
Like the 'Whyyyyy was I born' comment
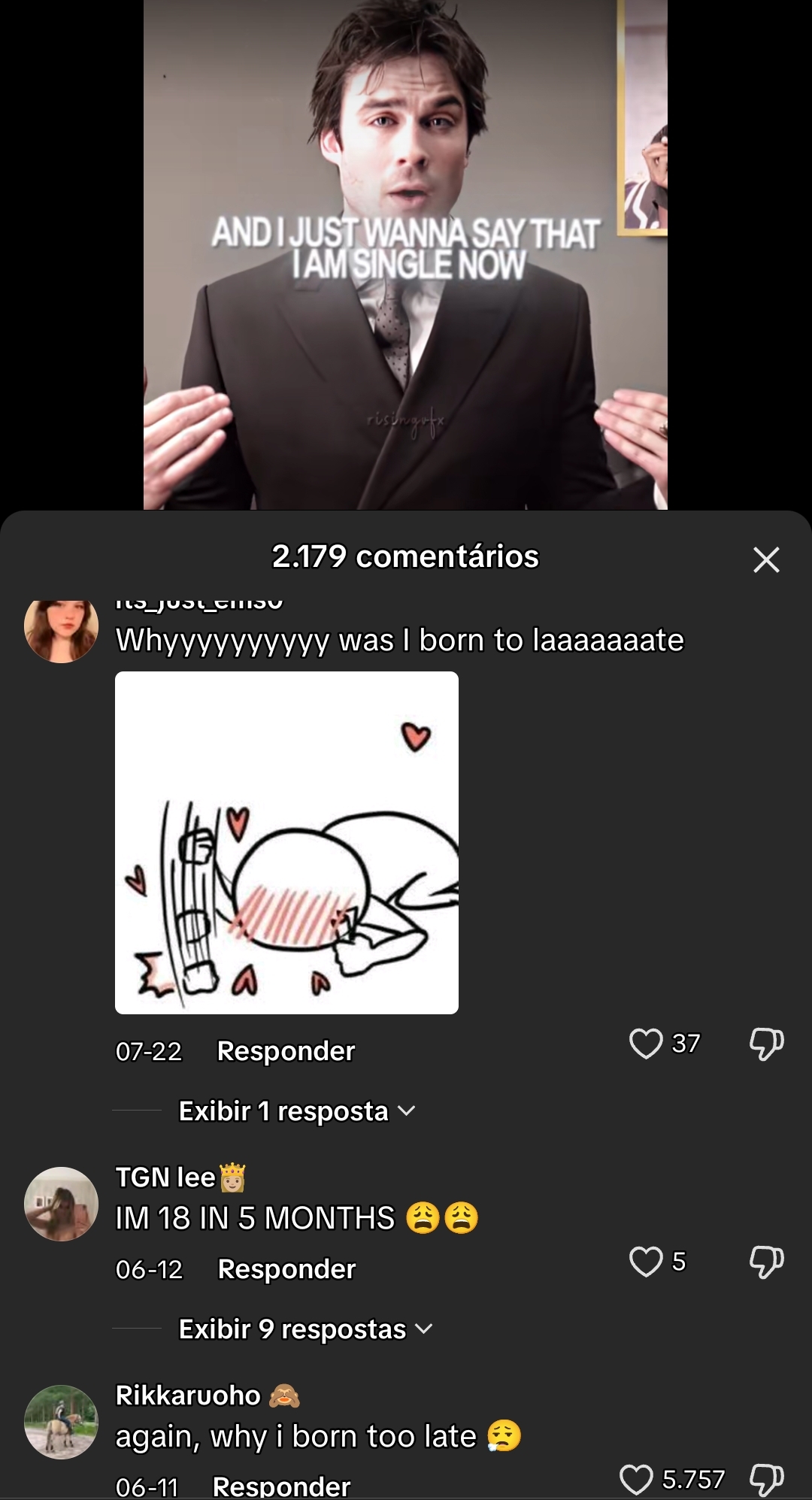(x=645, y=1044)
